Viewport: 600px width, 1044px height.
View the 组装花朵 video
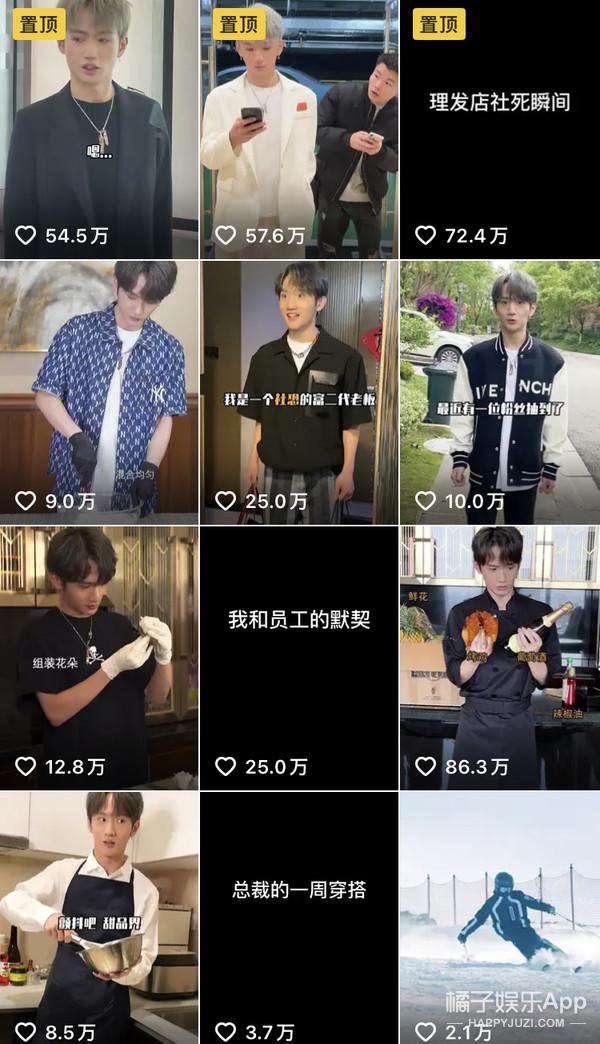point(99,655)
